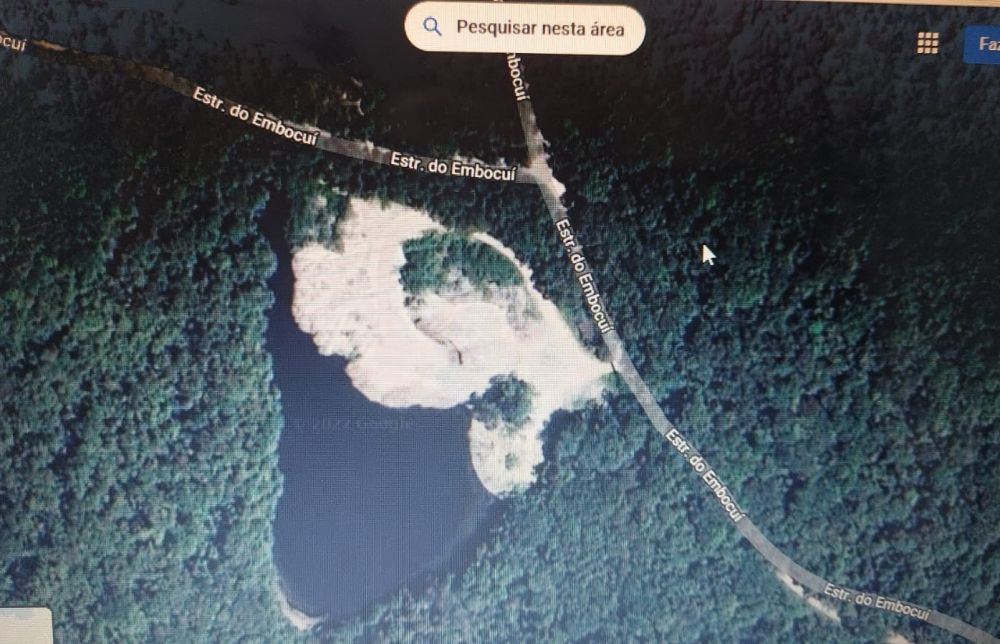Image resolution: width=1000 pixels, height=644 pixels.
Task: Open the Google apps grid
Action: [928, 43]
